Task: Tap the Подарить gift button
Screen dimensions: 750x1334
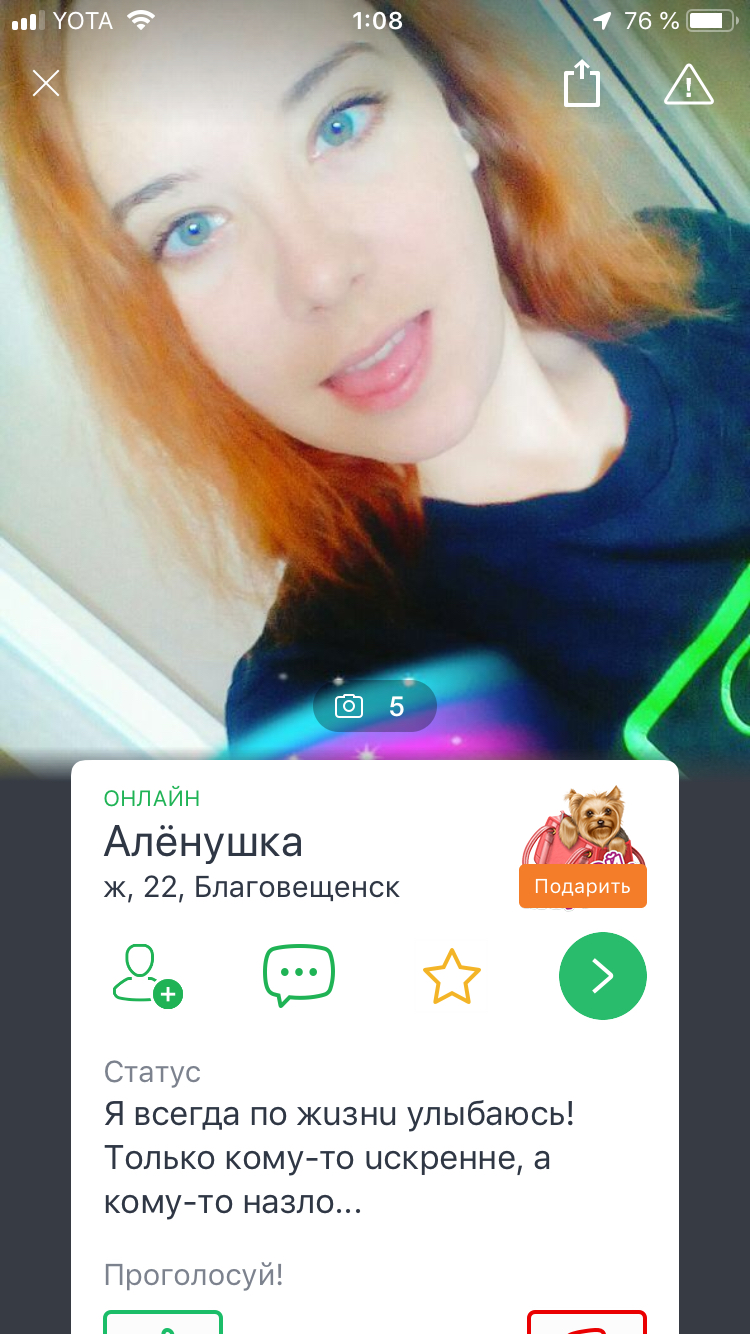Action: tap(582, 886)
